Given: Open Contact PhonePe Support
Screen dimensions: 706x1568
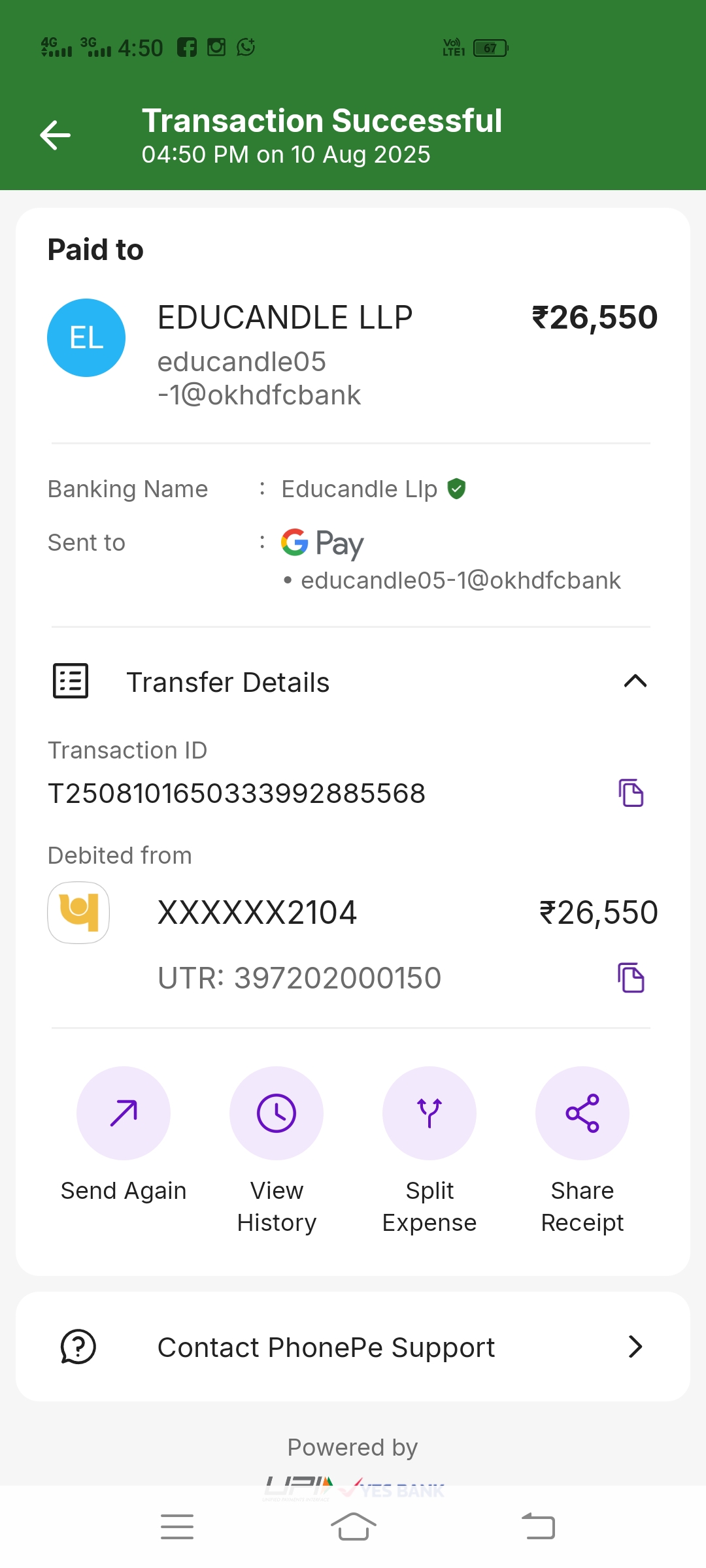Looking at the screenshot, I should pos(353,1347).
